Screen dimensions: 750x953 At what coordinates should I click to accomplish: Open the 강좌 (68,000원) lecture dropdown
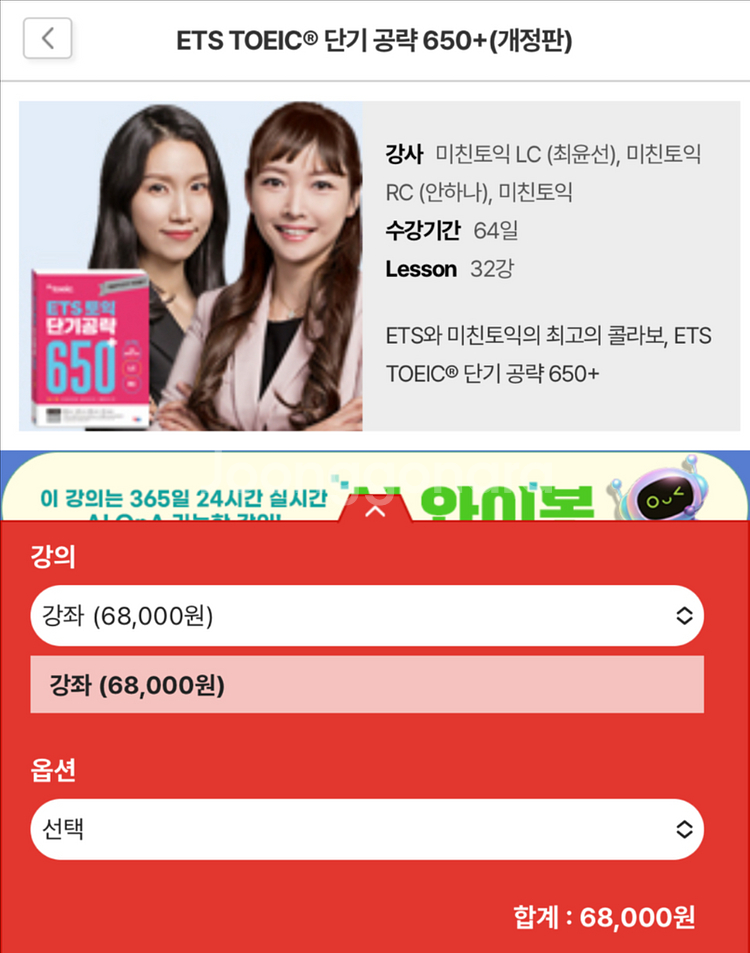[365, 615]
